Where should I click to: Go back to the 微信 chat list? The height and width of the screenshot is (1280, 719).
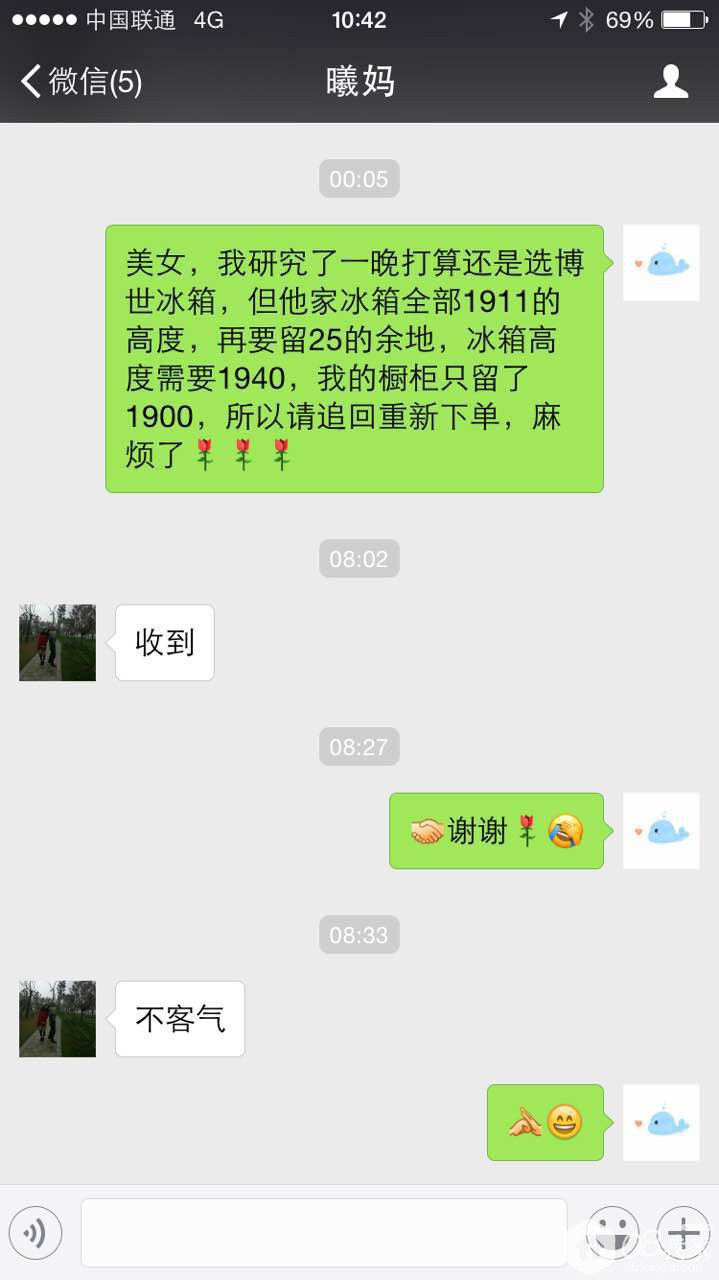click(x=80, y=81)
